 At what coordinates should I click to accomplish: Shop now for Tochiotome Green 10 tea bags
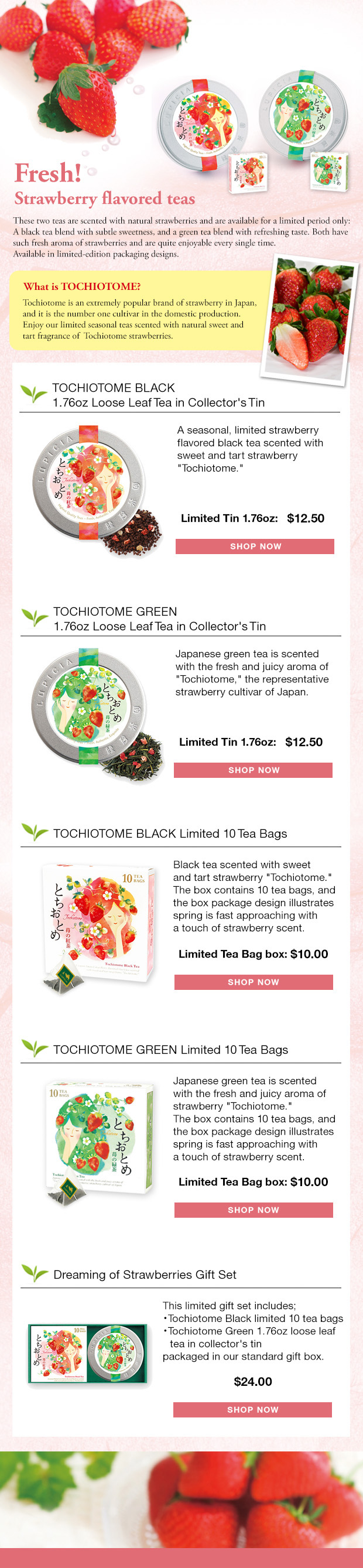click(x=254, y=1210)
